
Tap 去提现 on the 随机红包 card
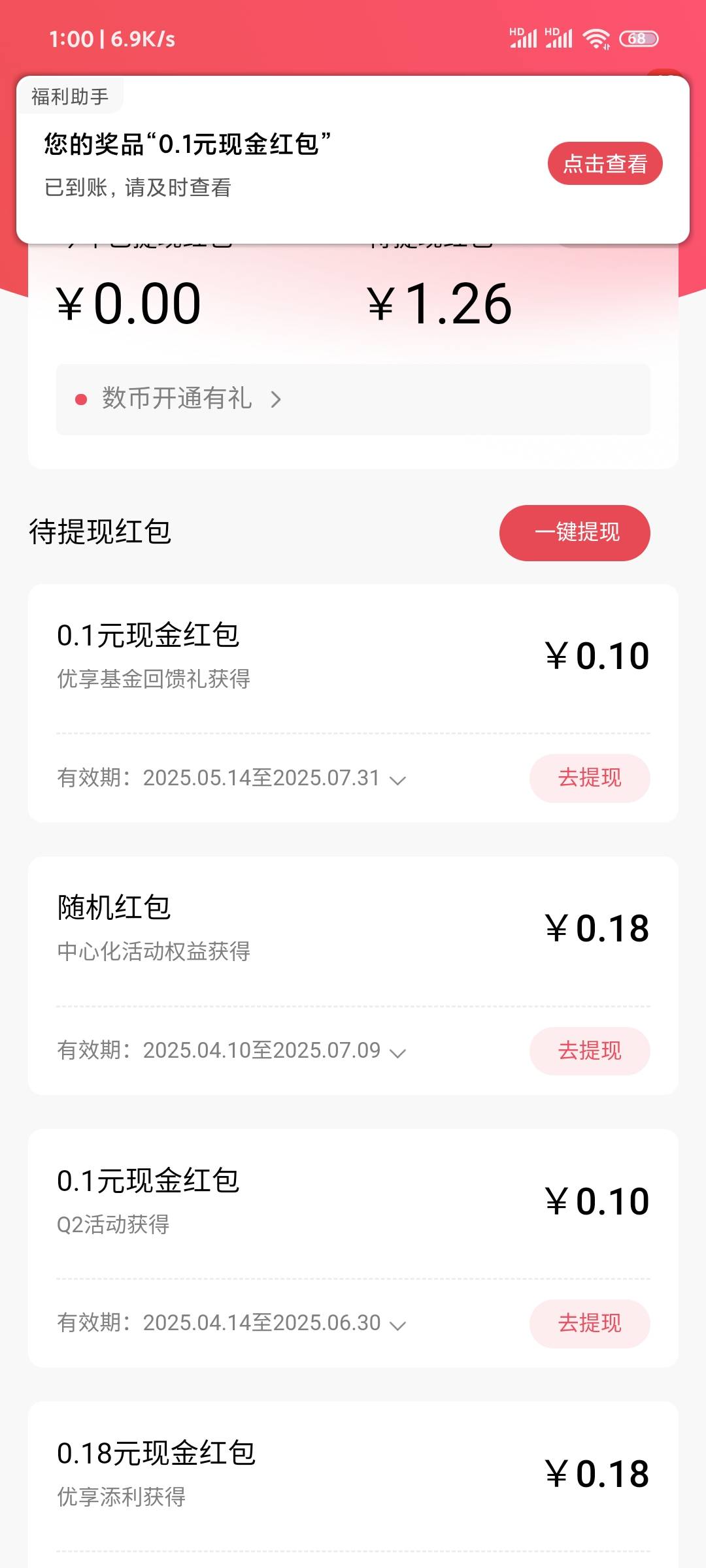pos(590,1051)
